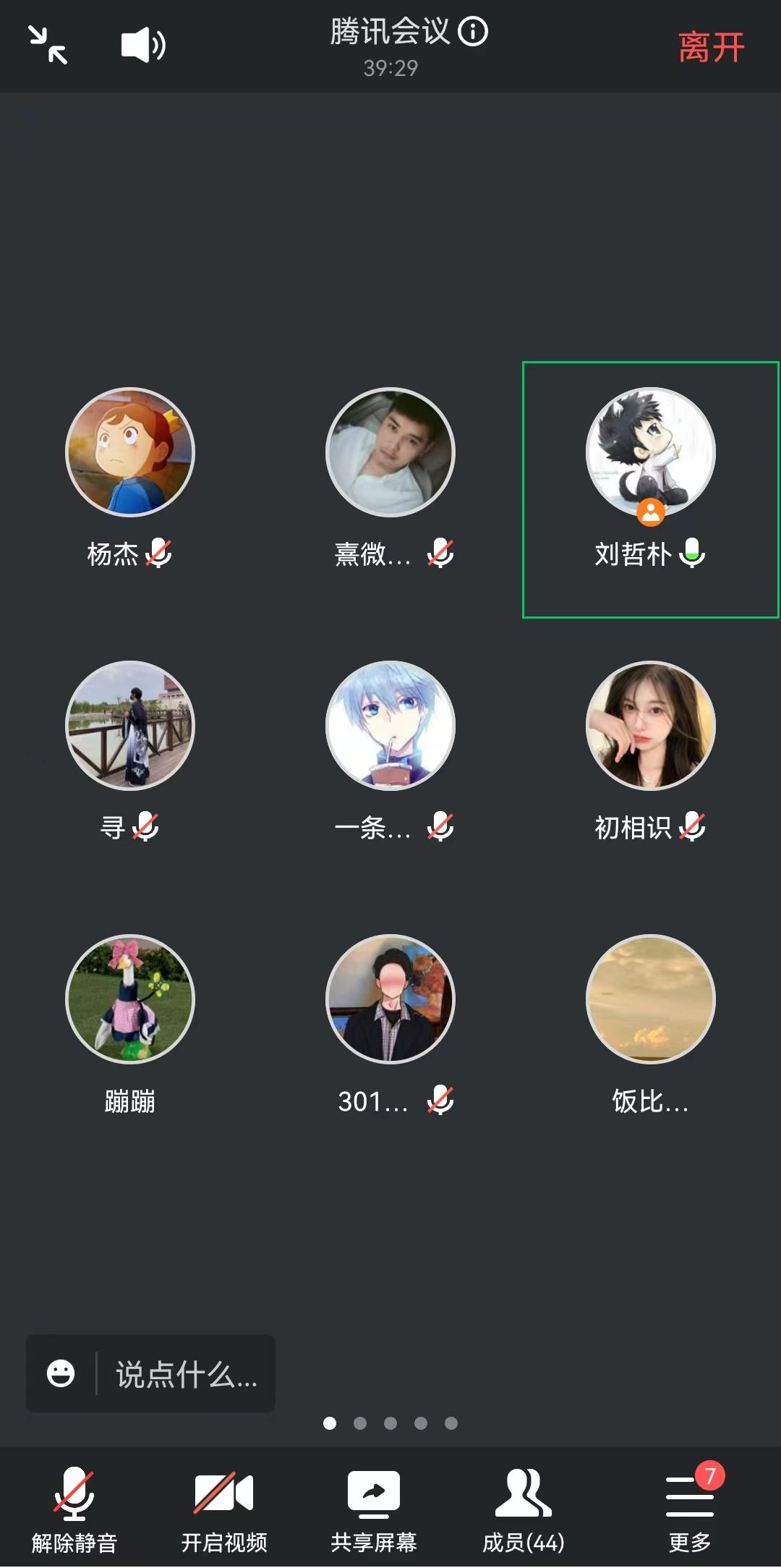Screen dimensions: 781x1568
Task: Open the 成员(44) member list
Action: 524,1509
